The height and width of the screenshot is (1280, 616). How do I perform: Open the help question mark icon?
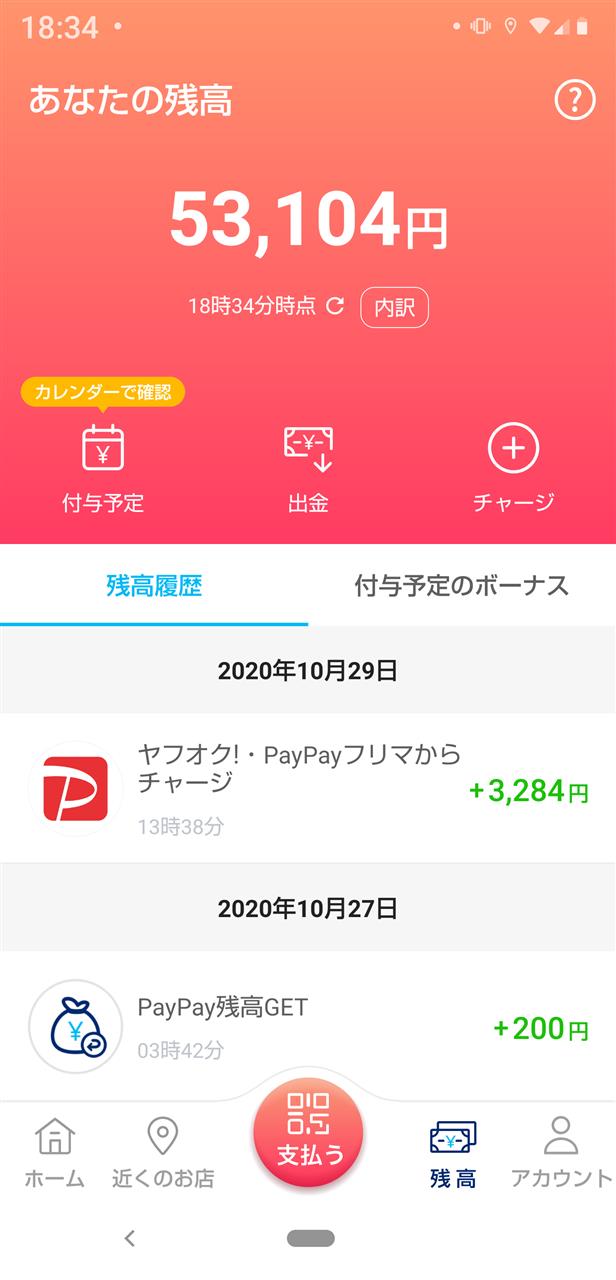click(x=574, y=100)
